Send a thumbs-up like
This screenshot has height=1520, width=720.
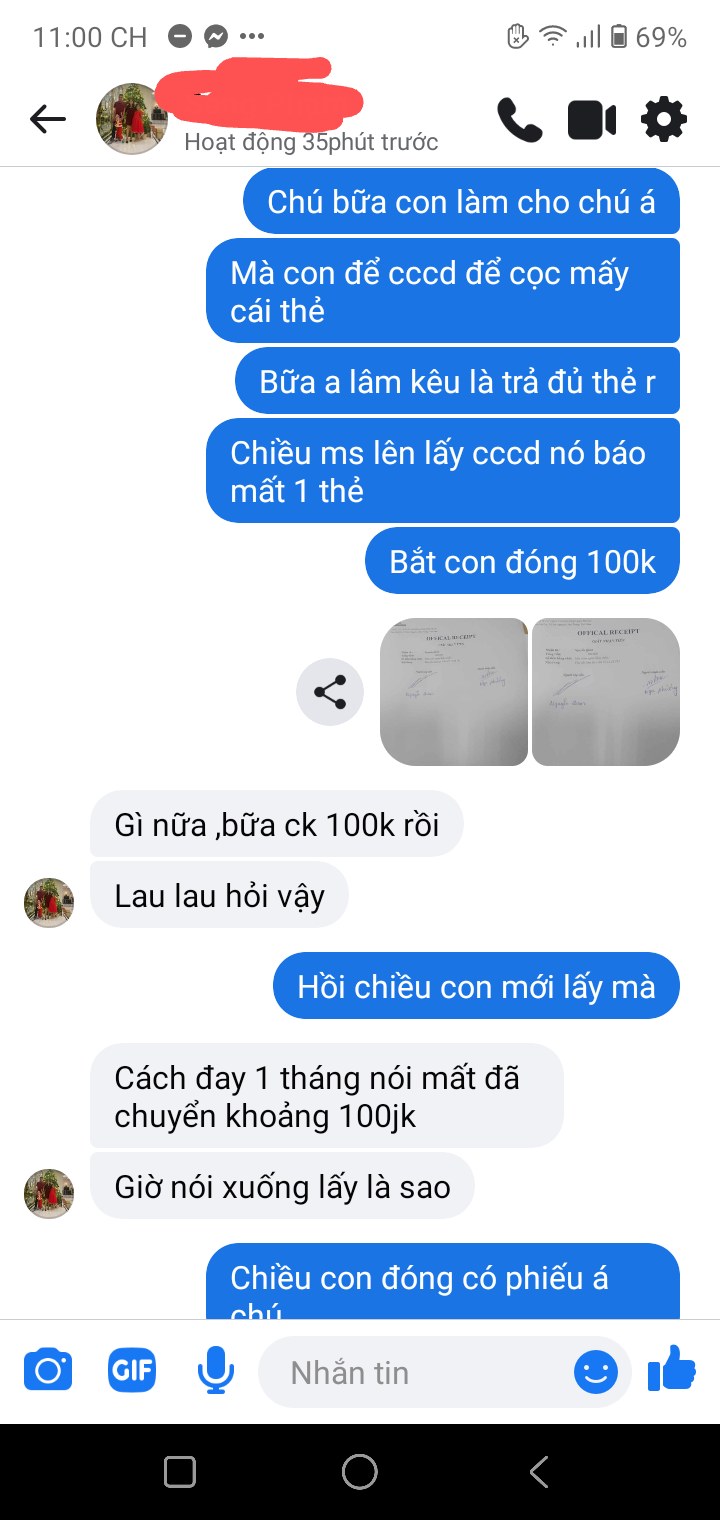coord(672,1369)
